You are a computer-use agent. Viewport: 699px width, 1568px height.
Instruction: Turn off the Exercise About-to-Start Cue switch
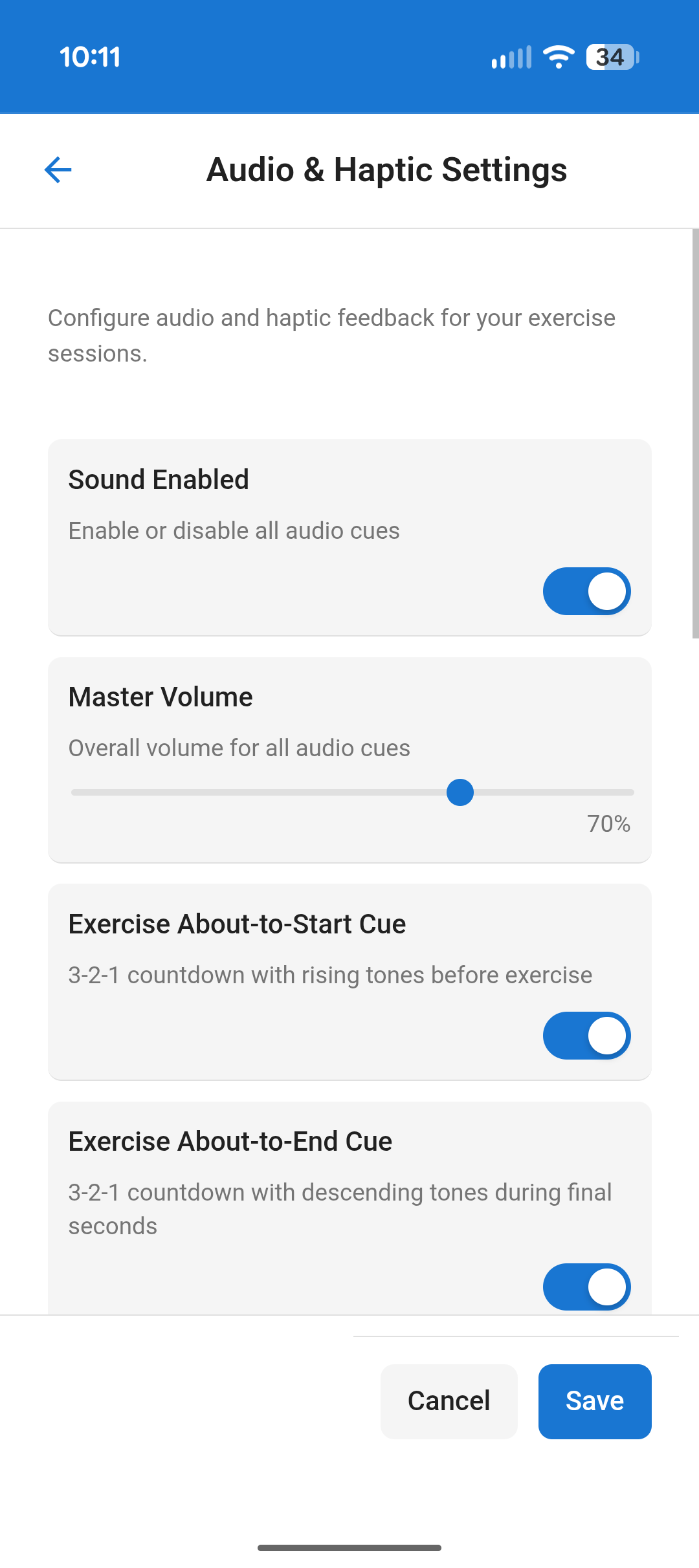pos(586,1035)
